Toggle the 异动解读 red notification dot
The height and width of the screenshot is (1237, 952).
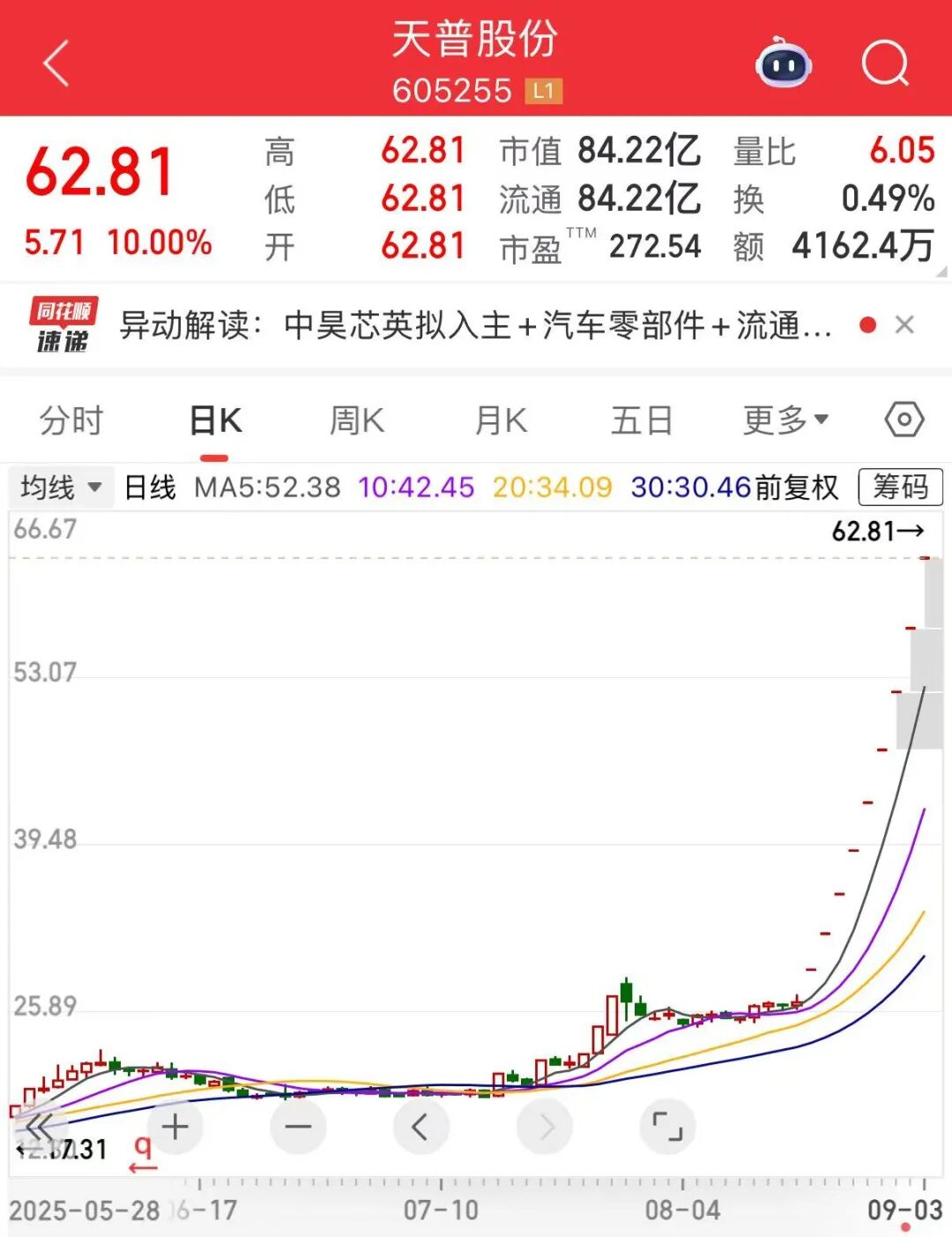coord(869,325)
